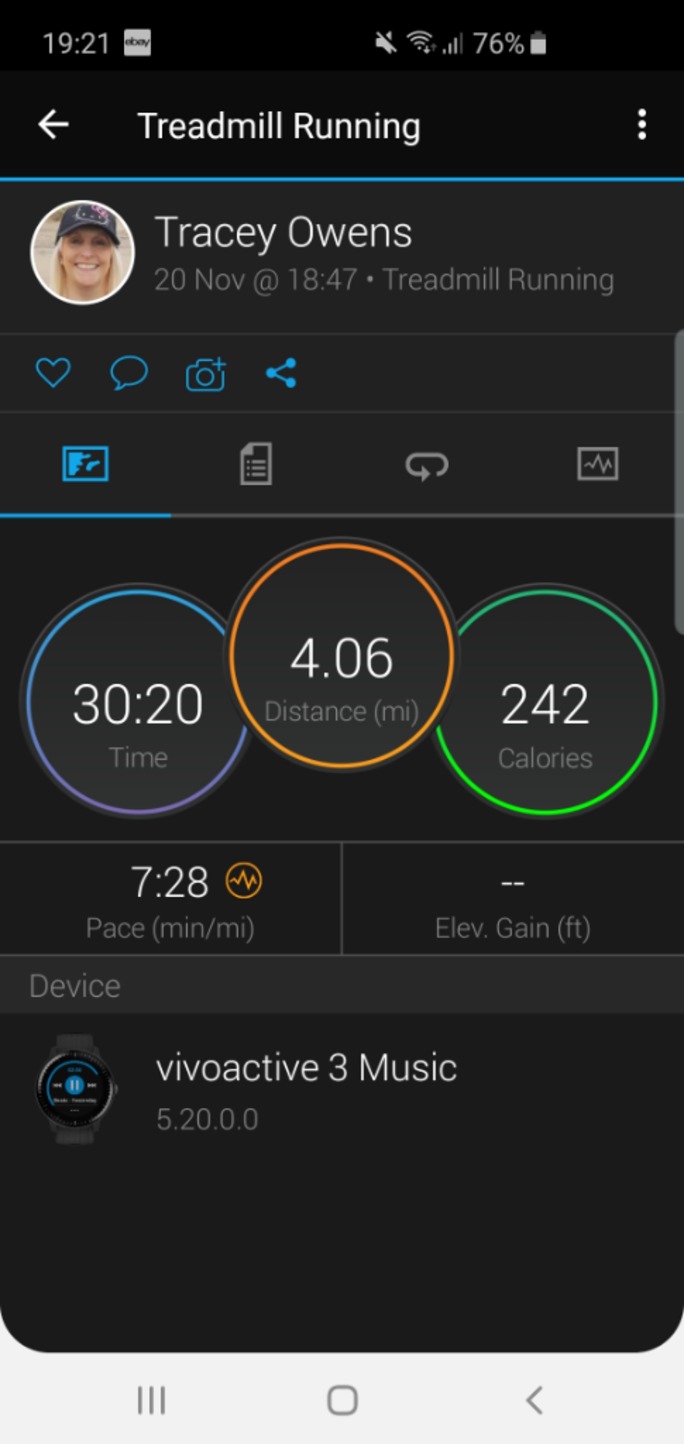Image resolution: width=684 pixels, height=1444 pixels.
Task: Open the three-dot overflow menu
Action: coord(642,125)
